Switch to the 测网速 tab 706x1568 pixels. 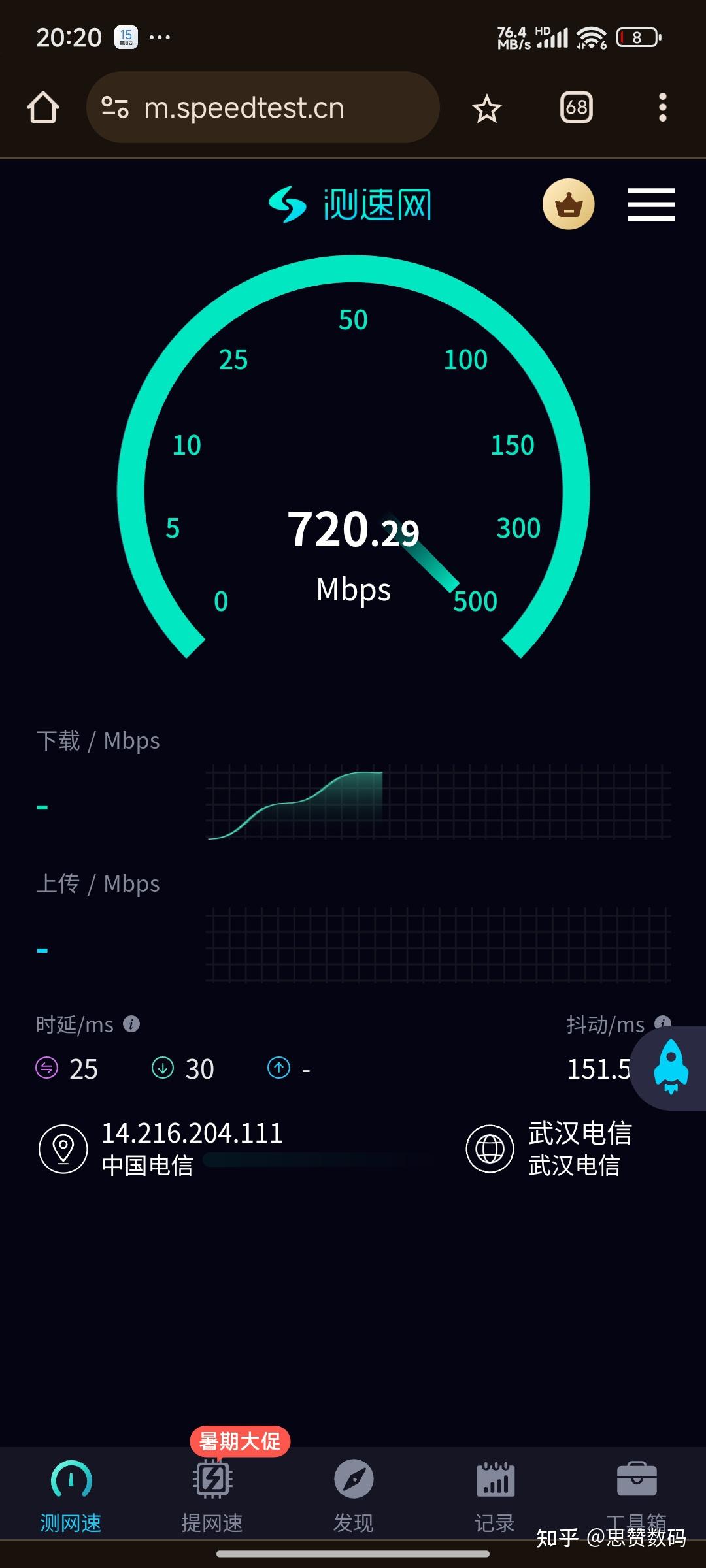(71, 1495)
